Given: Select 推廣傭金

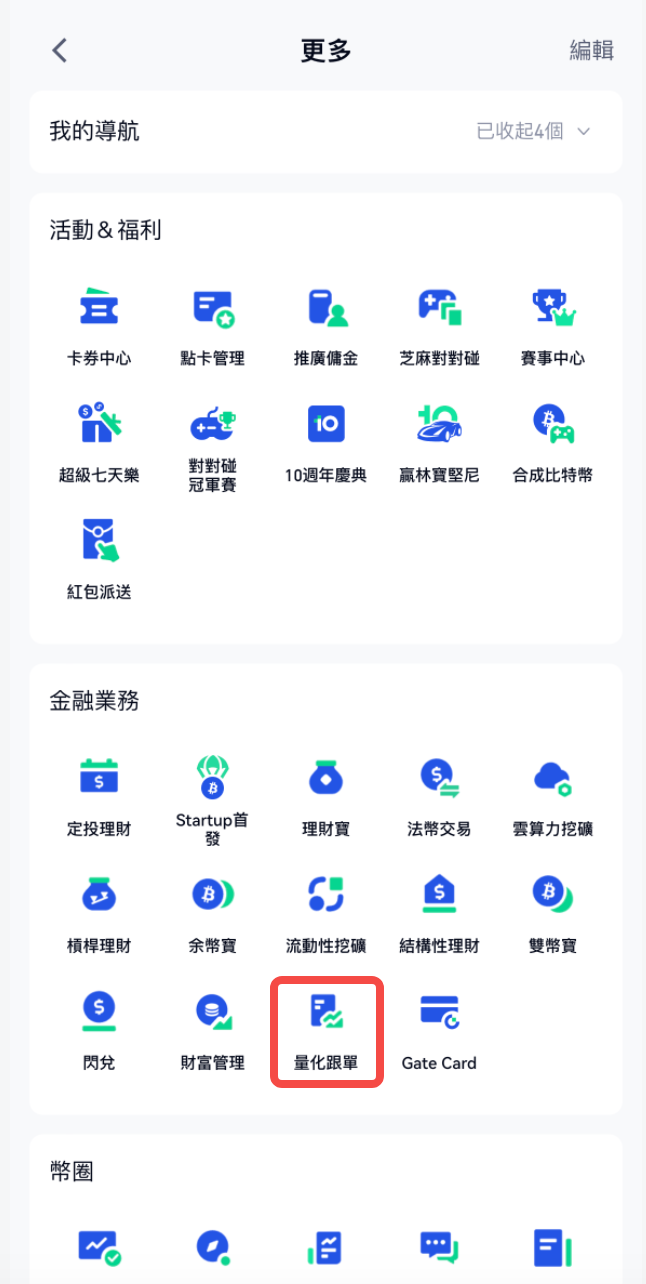Looking at the screenshot, I should click(x=326, y=326).
